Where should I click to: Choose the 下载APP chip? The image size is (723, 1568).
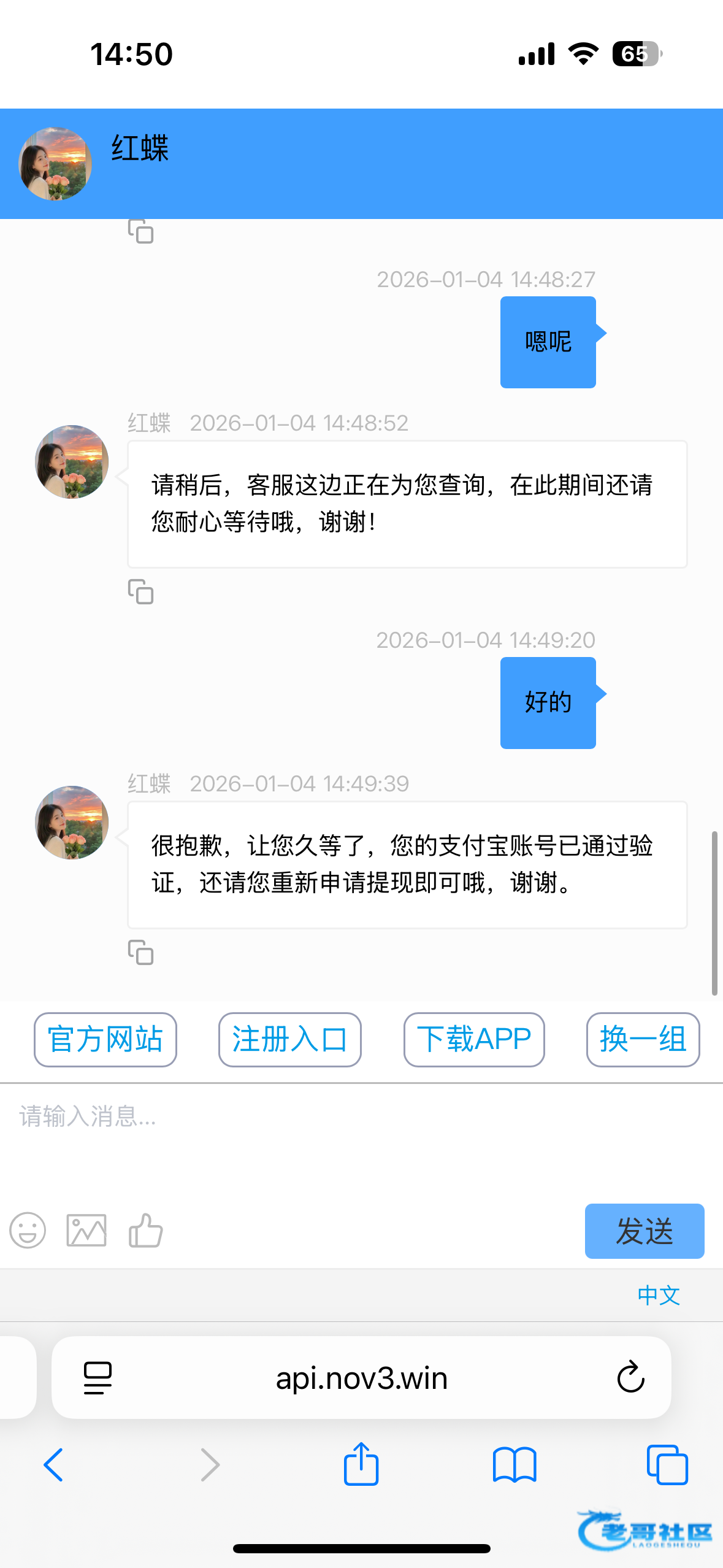pos(473,1039)
